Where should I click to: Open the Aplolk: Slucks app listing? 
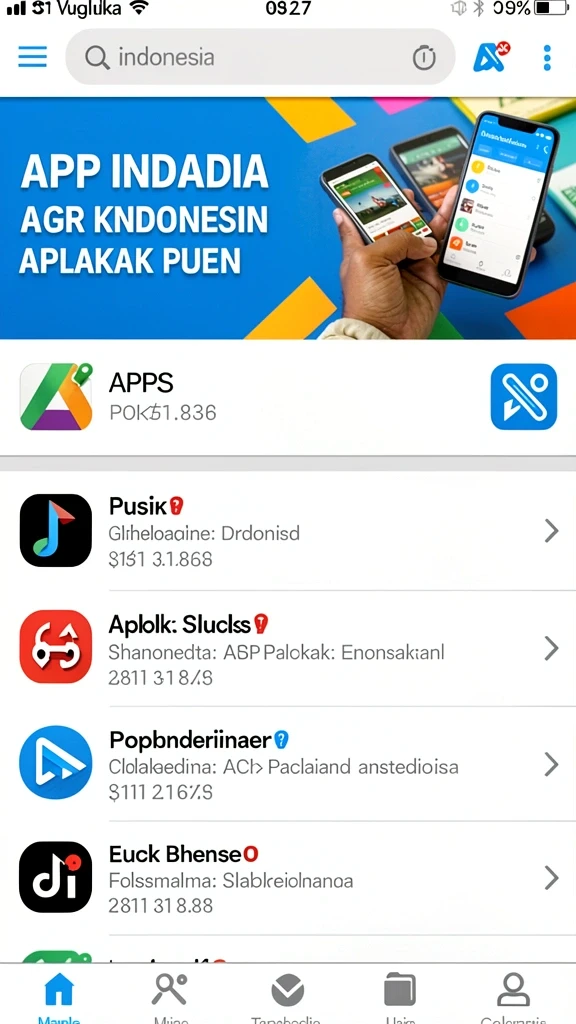(288, 648)
